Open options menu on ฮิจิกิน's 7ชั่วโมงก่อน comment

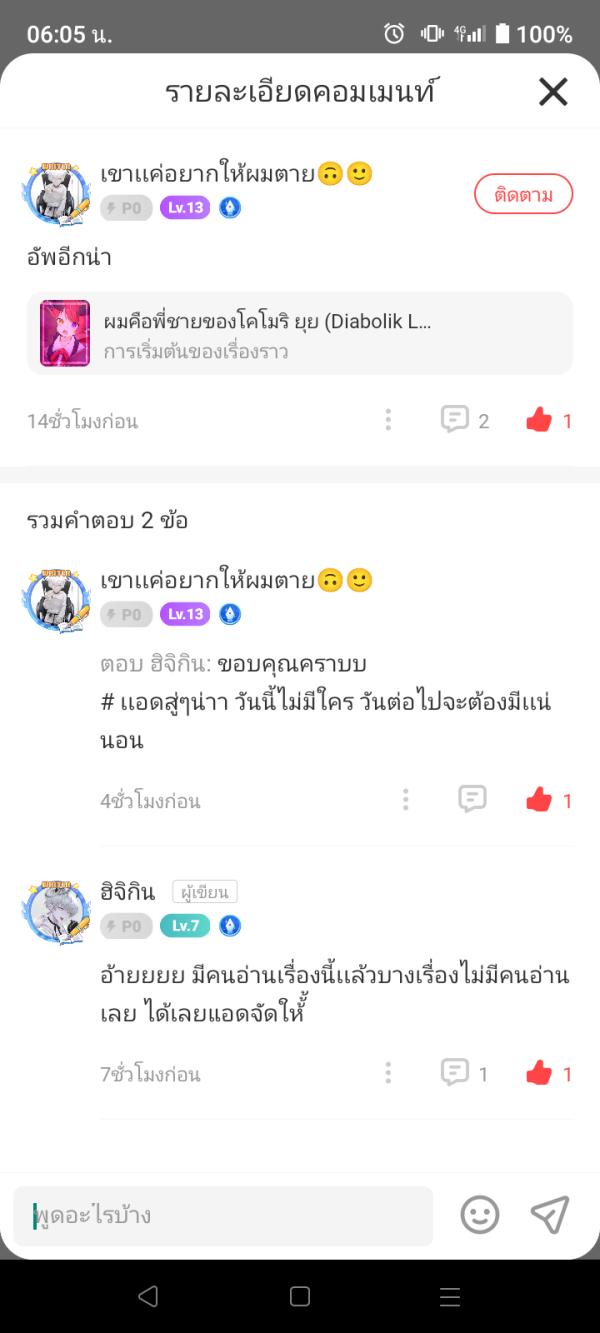[388, 1073]
